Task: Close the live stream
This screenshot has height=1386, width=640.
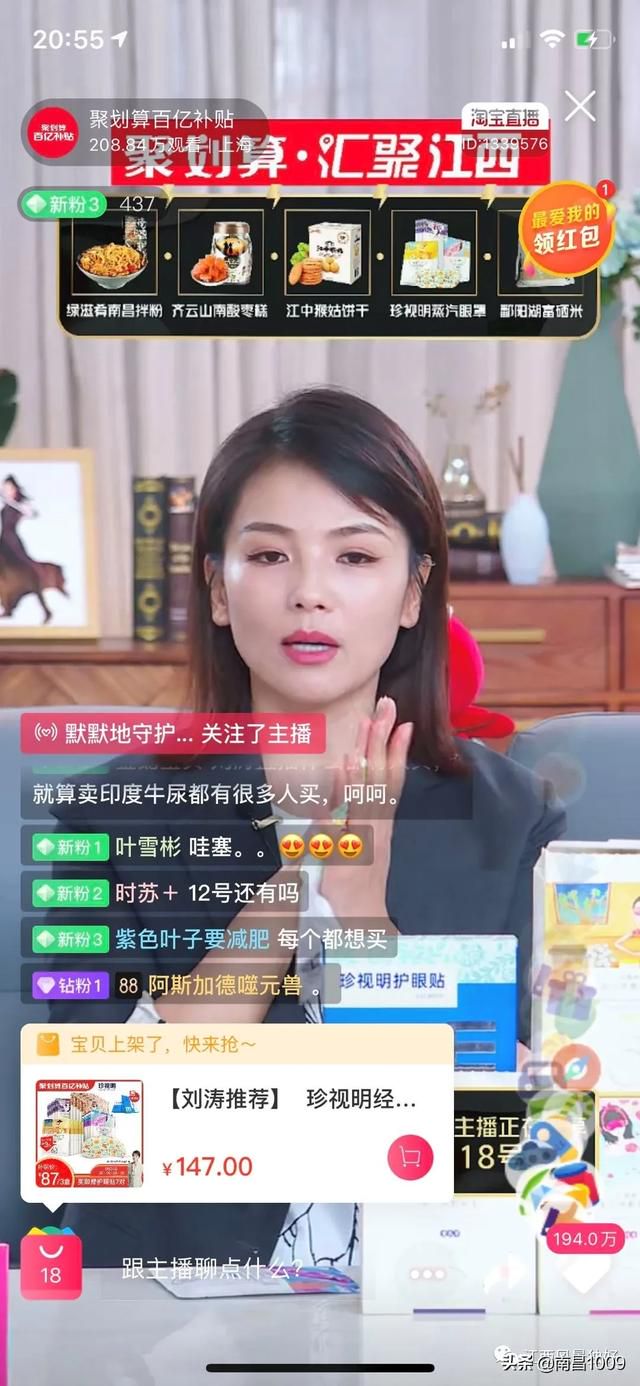Action: [580, 106]
